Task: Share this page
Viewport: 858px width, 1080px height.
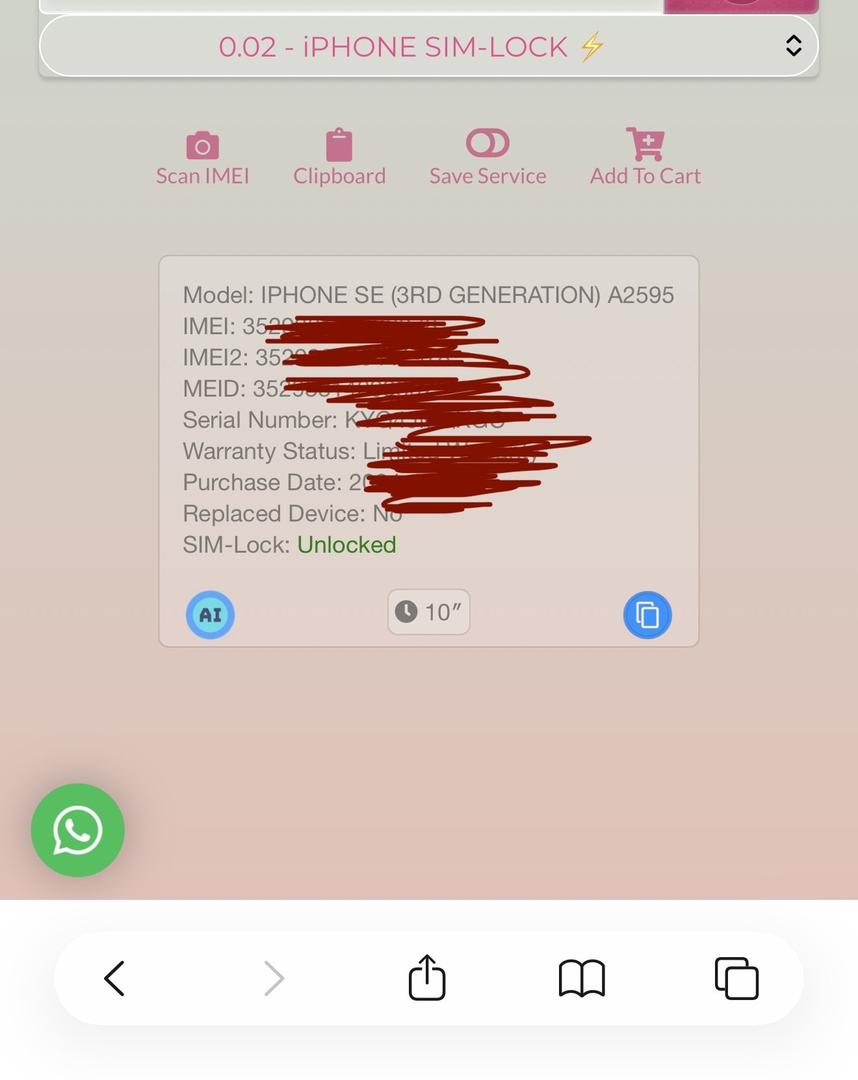Action: [x=427, y=978]
